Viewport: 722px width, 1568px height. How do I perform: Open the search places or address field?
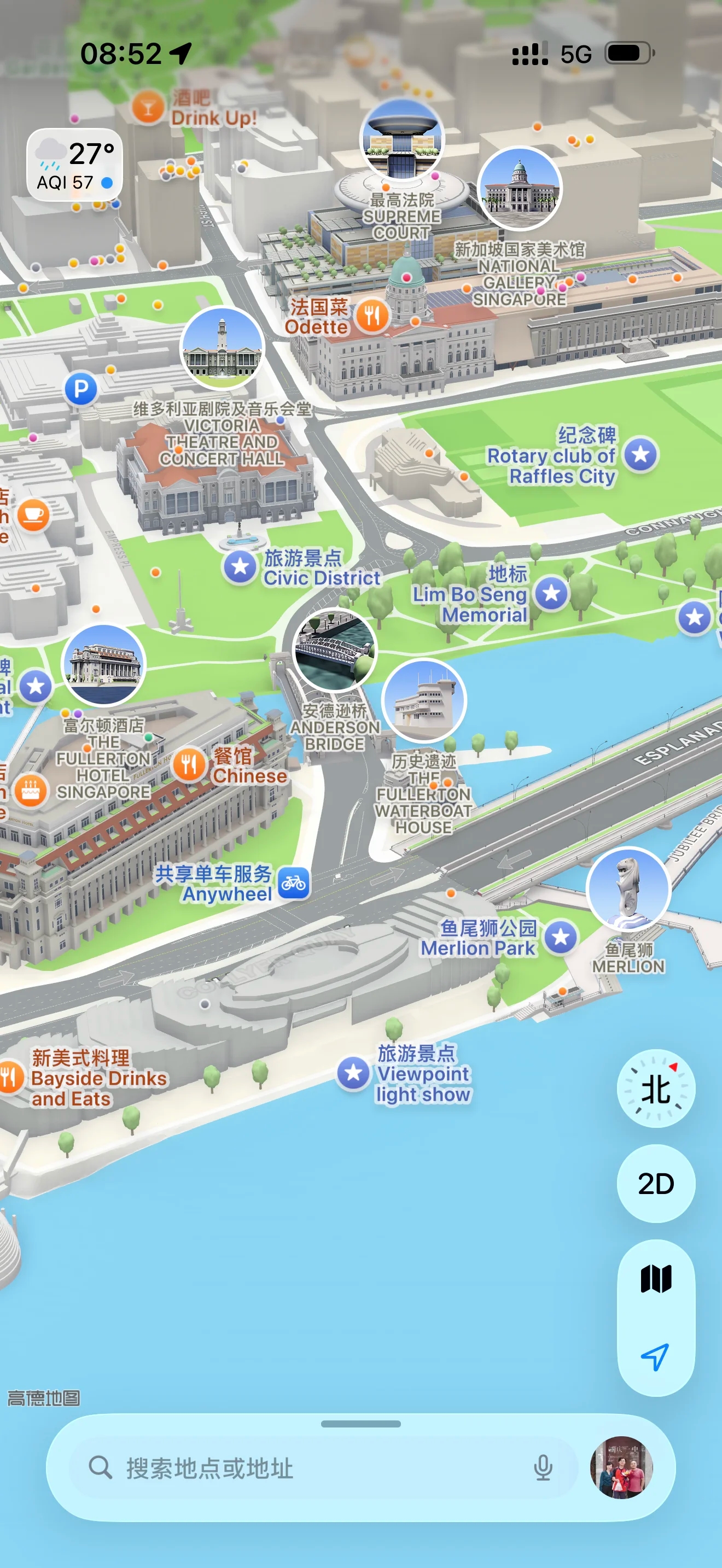[x=304, y=1468]
